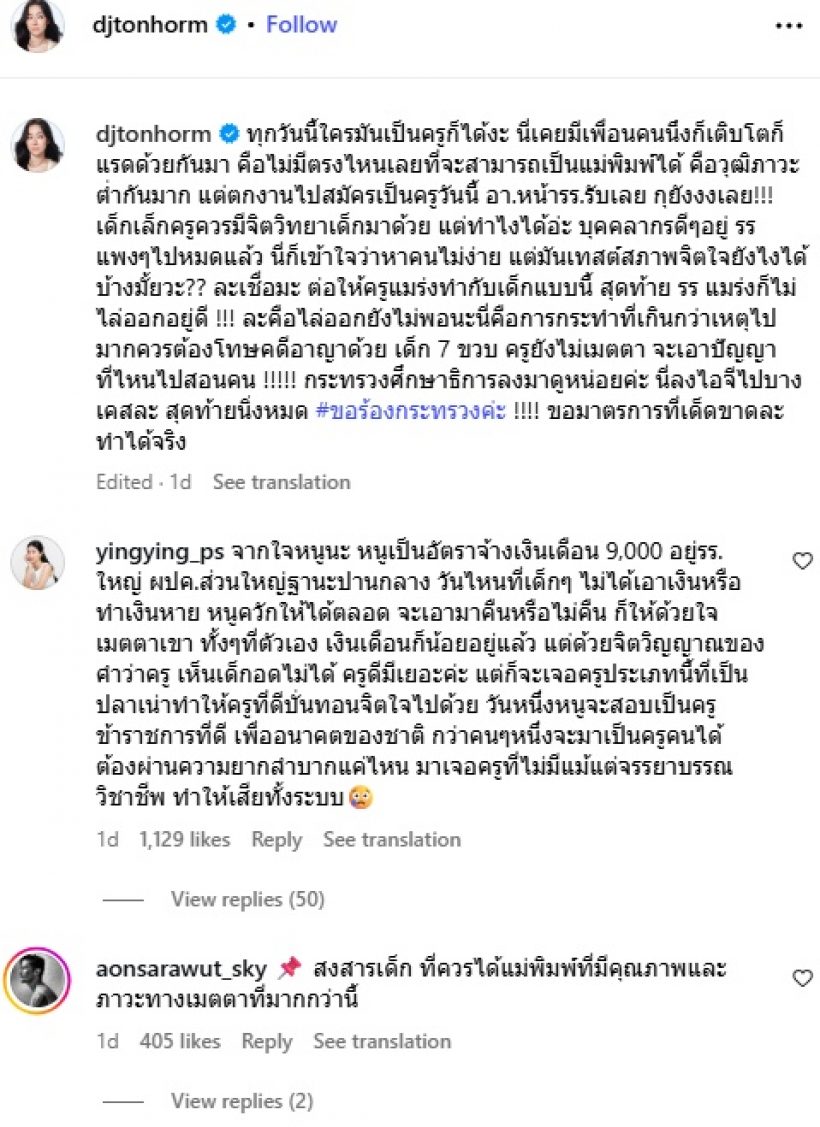Follow the djtonhorm account
The image size is (820, 1127).
[x=301, y=24]
